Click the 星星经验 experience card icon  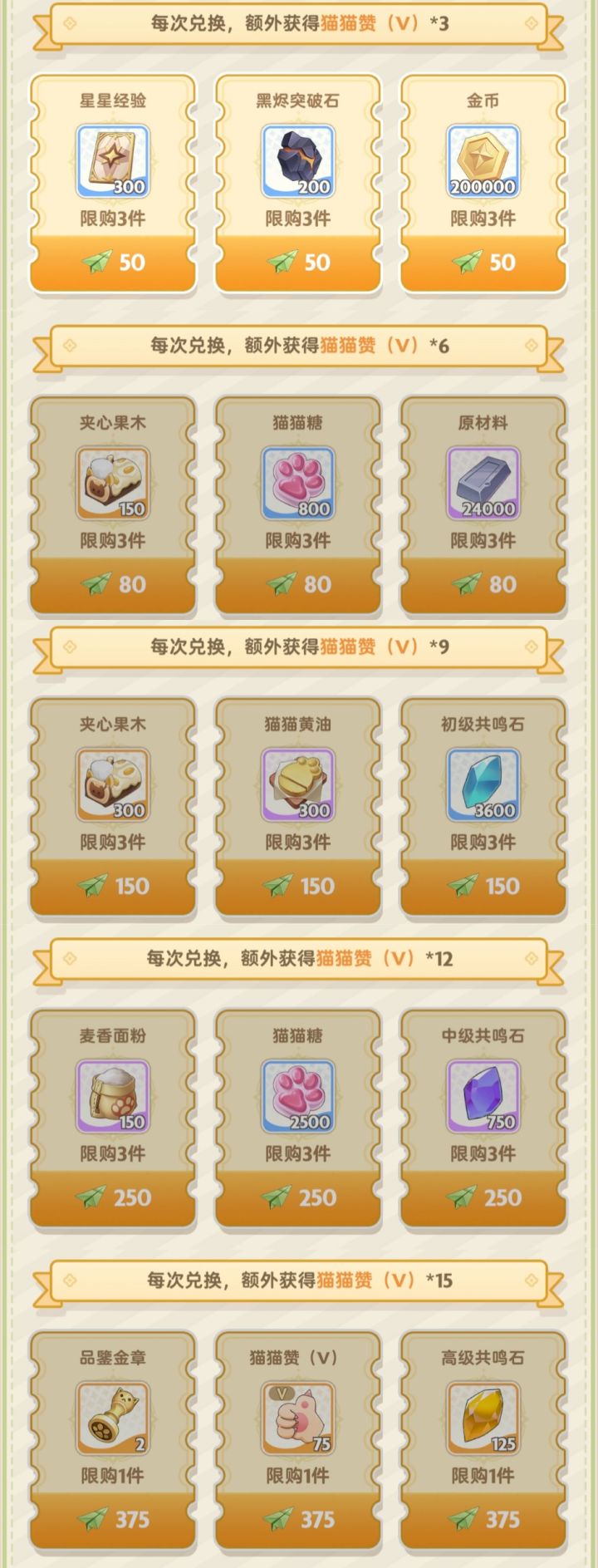pyautogui.click(x=112, y=158)
